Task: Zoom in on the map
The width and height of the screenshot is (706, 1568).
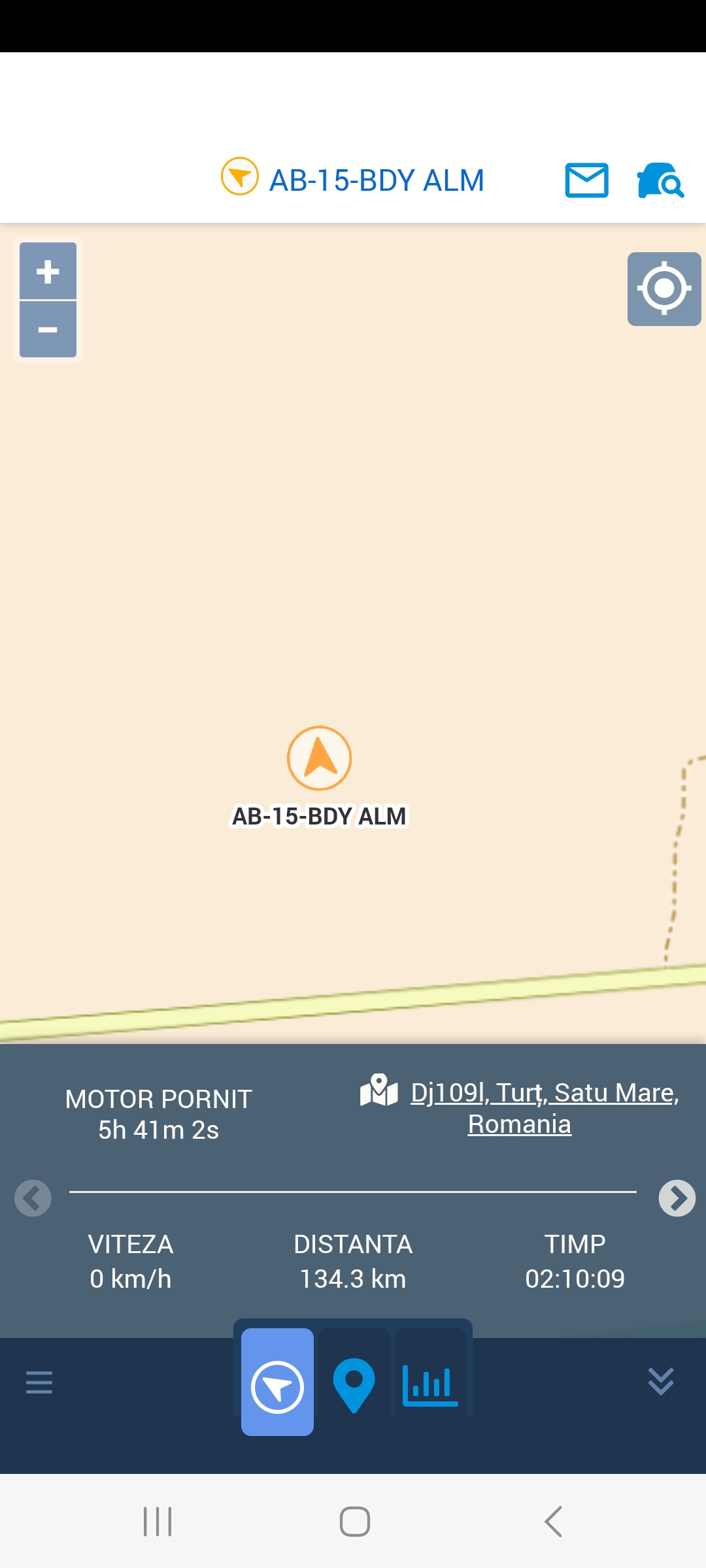Action: (x=48, y=271)
